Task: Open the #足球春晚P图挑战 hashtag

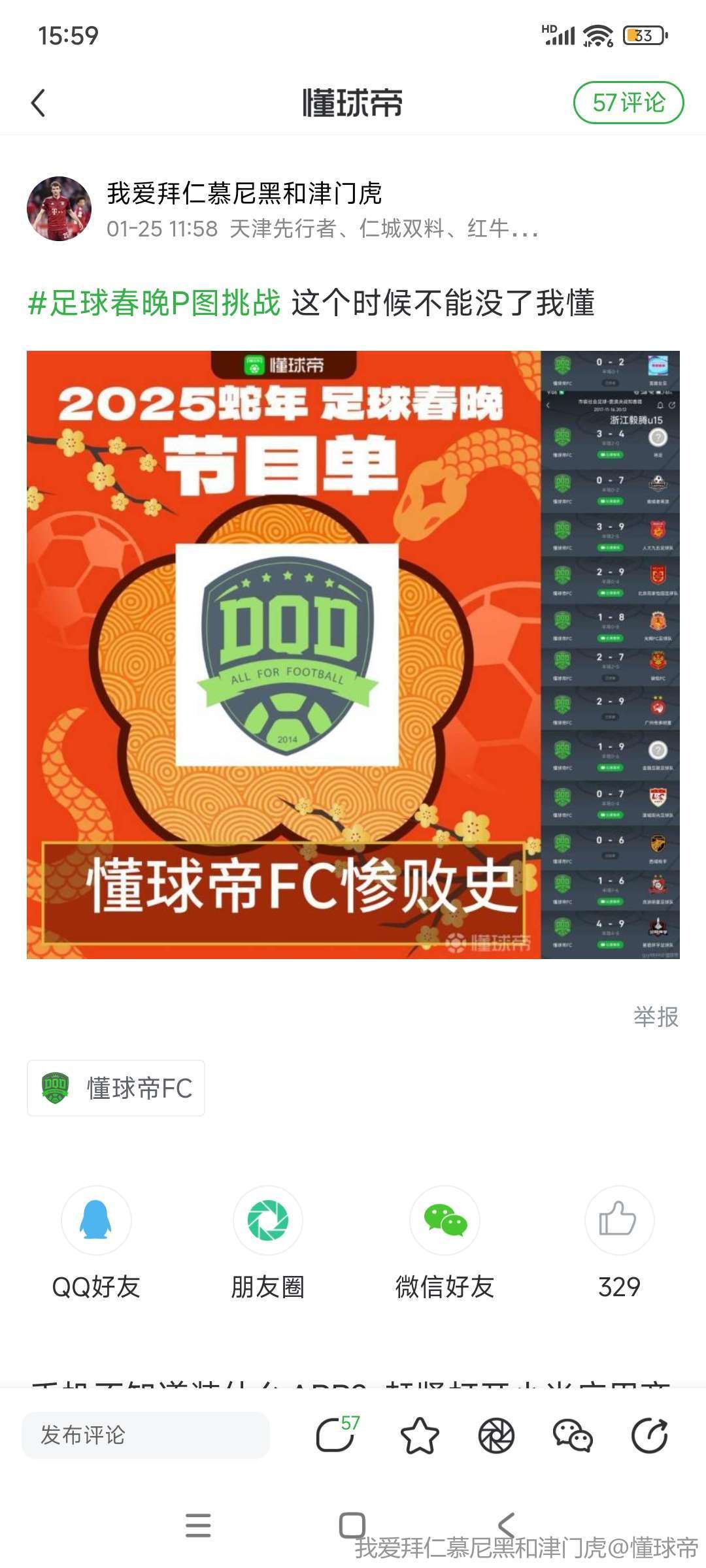Action: pyautogui.click(x=154, y=303)
